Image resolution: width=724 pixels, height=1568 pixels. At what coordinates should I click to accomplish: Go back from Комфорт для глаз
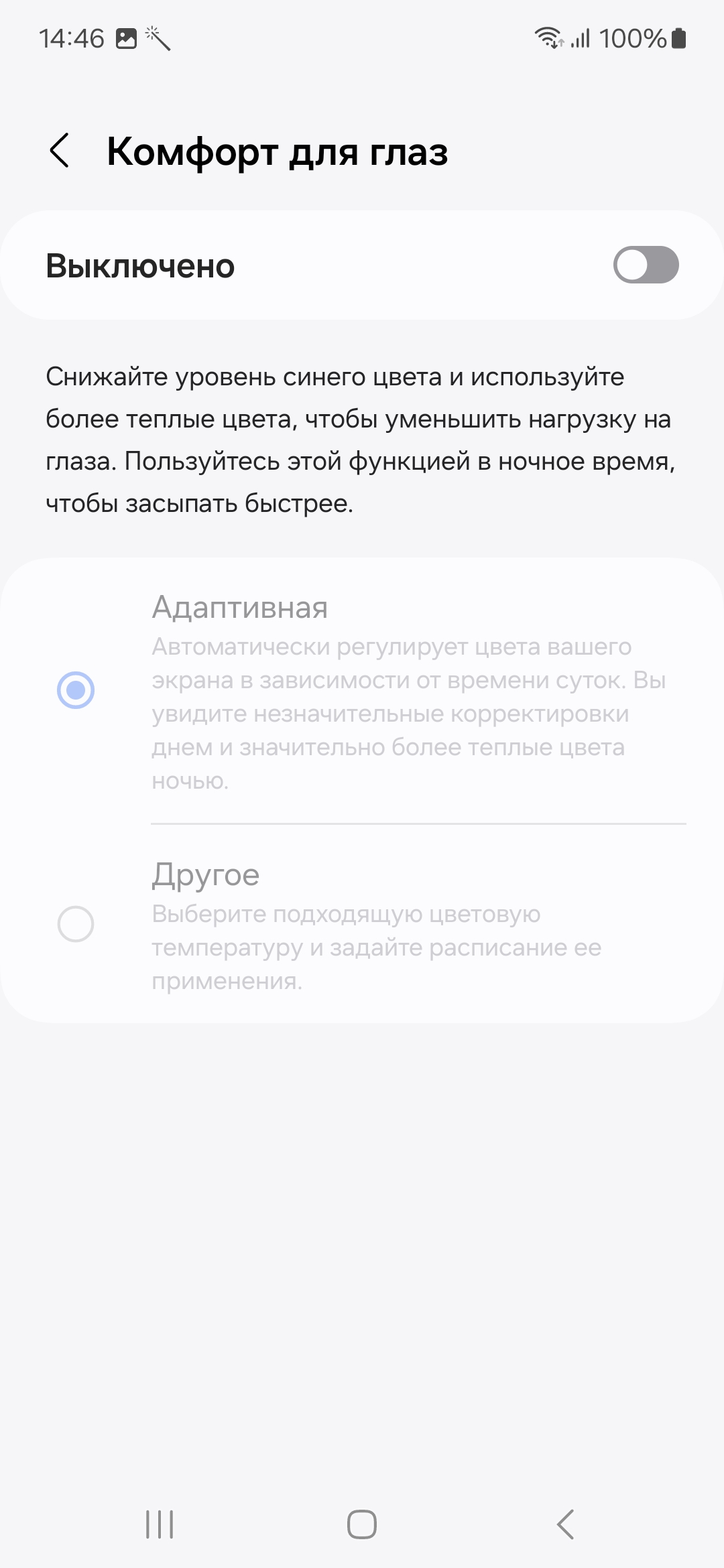(60, 150)
